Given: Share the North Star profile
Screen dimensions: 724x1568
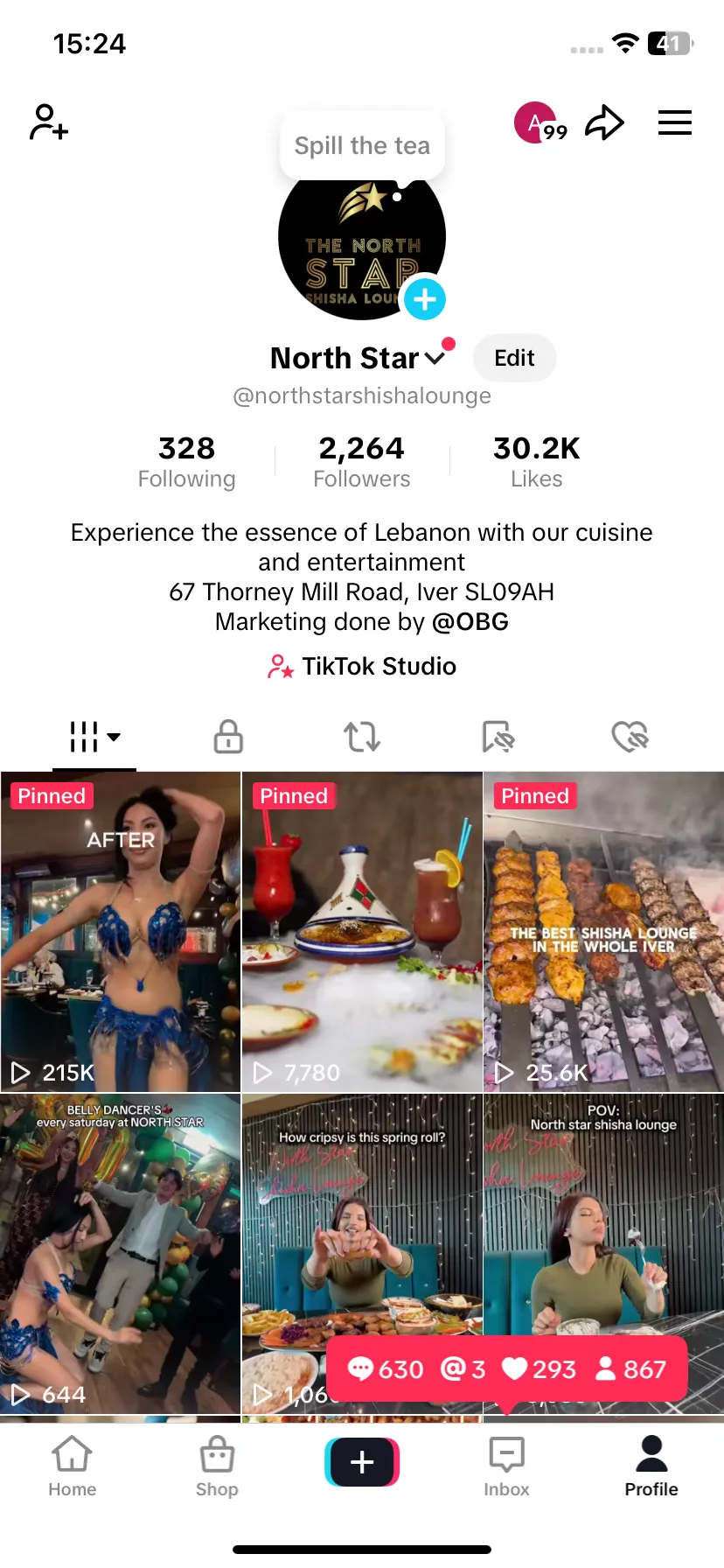Looking at the screenshot, I should coord(604,122).
